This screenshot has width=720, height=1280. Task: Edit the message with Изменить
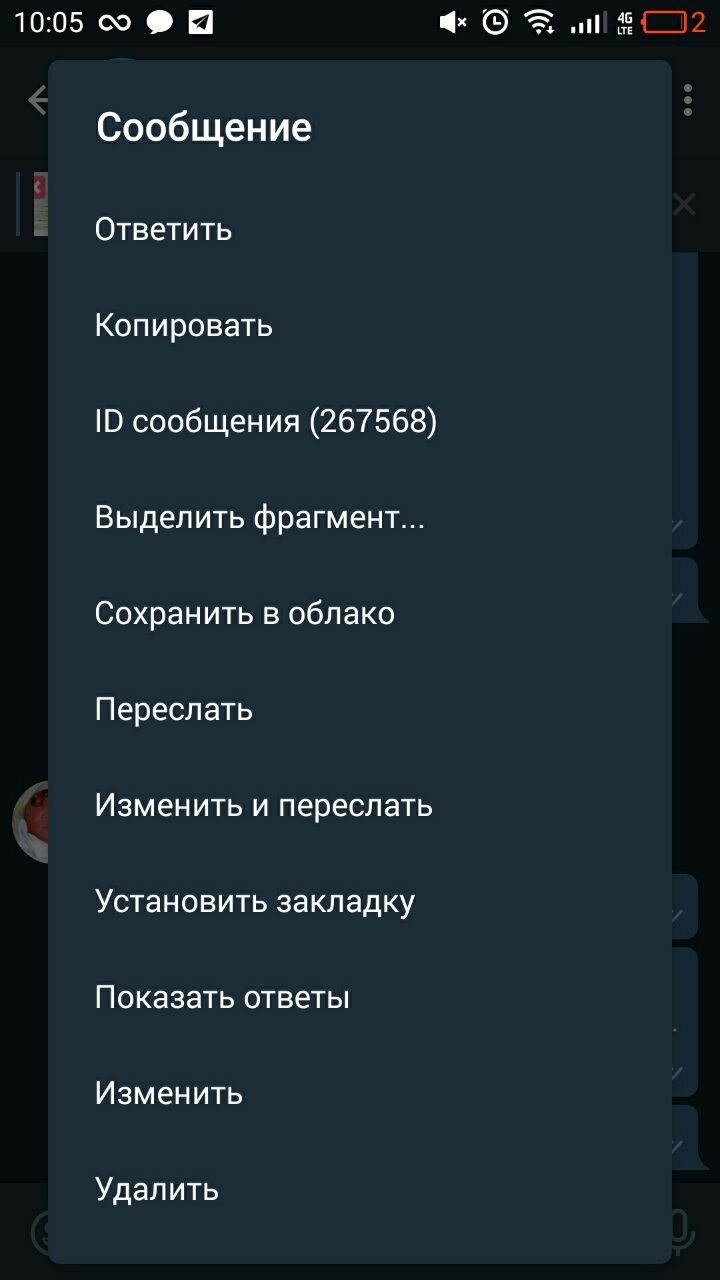[x=169, y=1094]
